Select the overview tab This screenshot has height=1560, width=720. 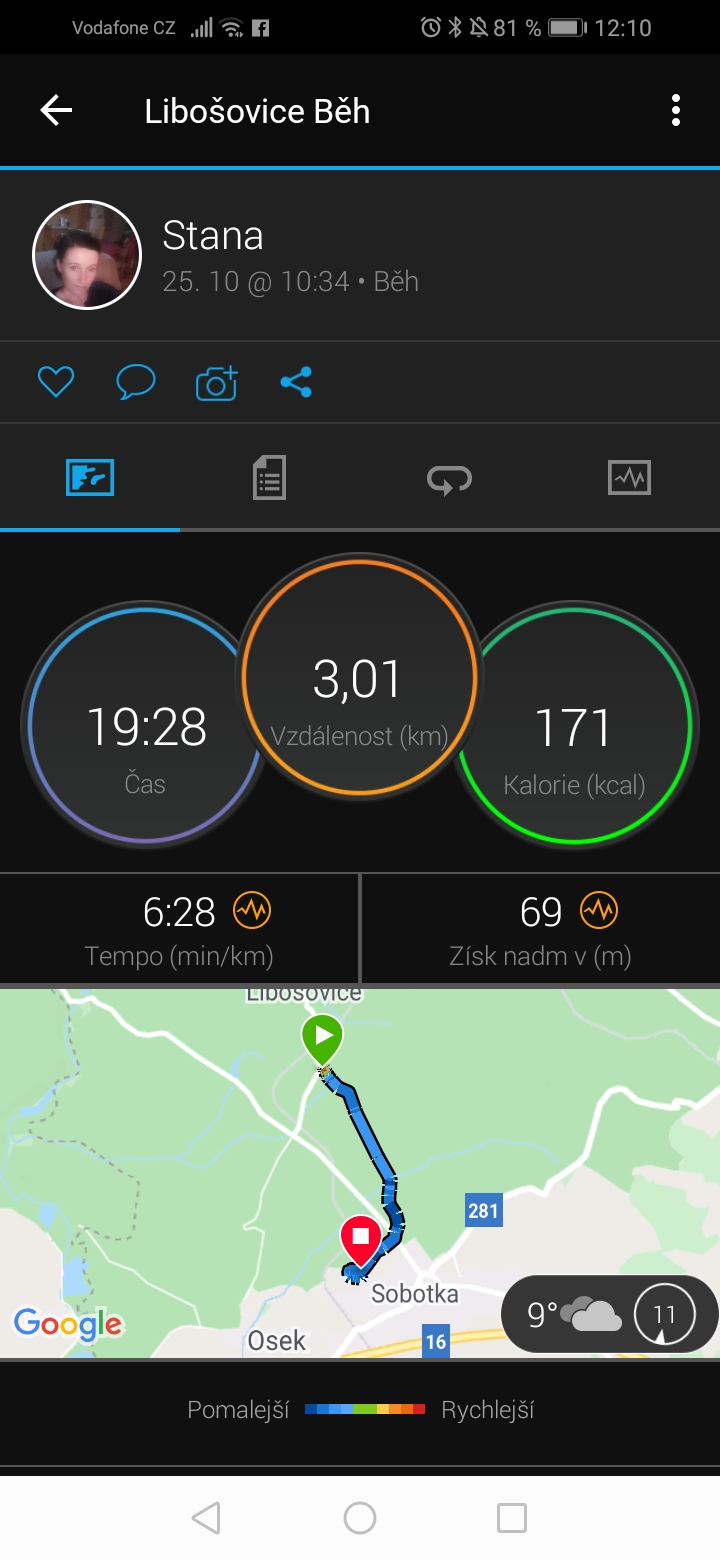pos(90,478)
